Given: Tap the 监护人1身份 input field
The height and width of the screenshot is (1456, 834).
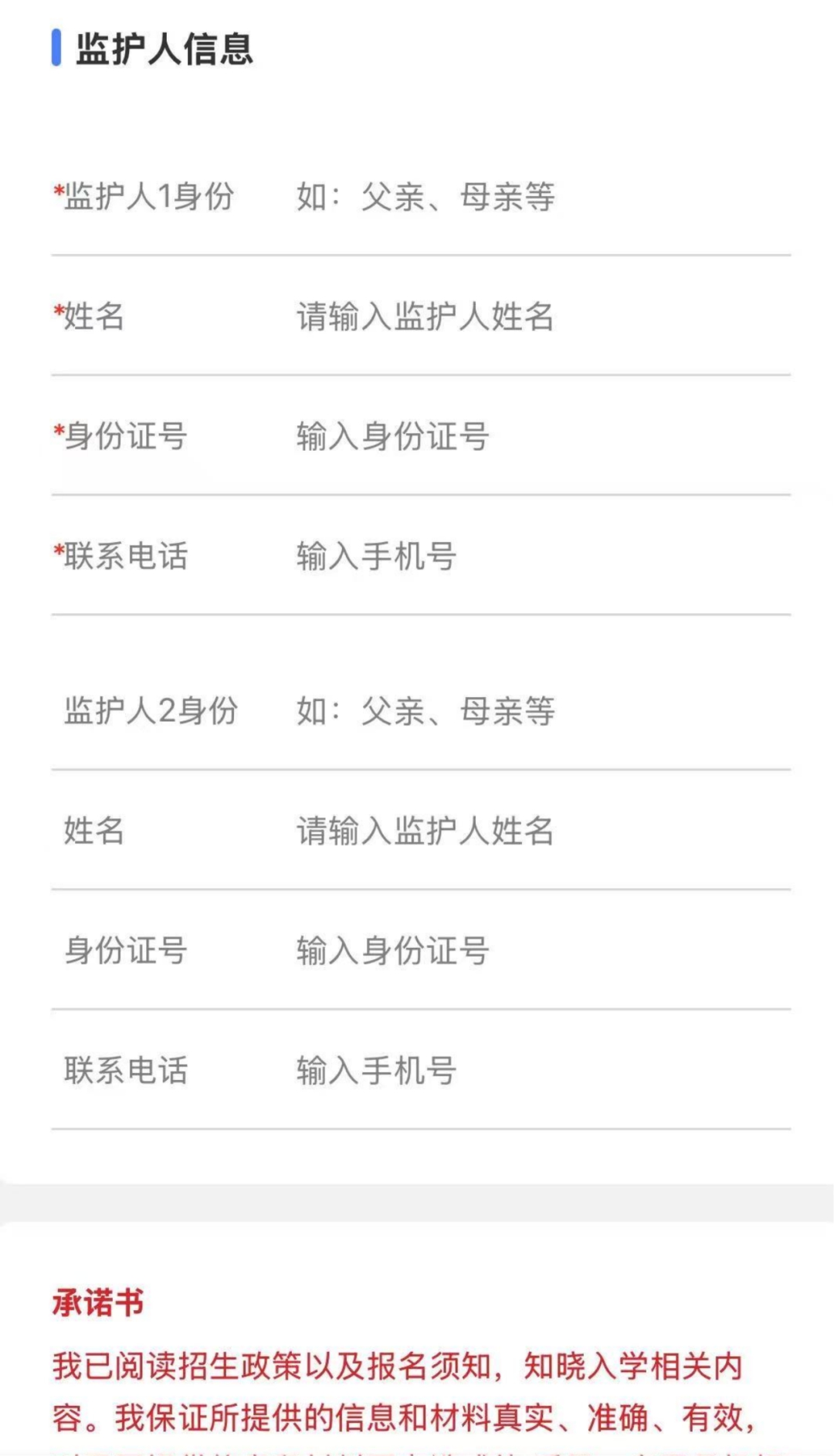Looking at the screenshot, I should pos(543,196).
